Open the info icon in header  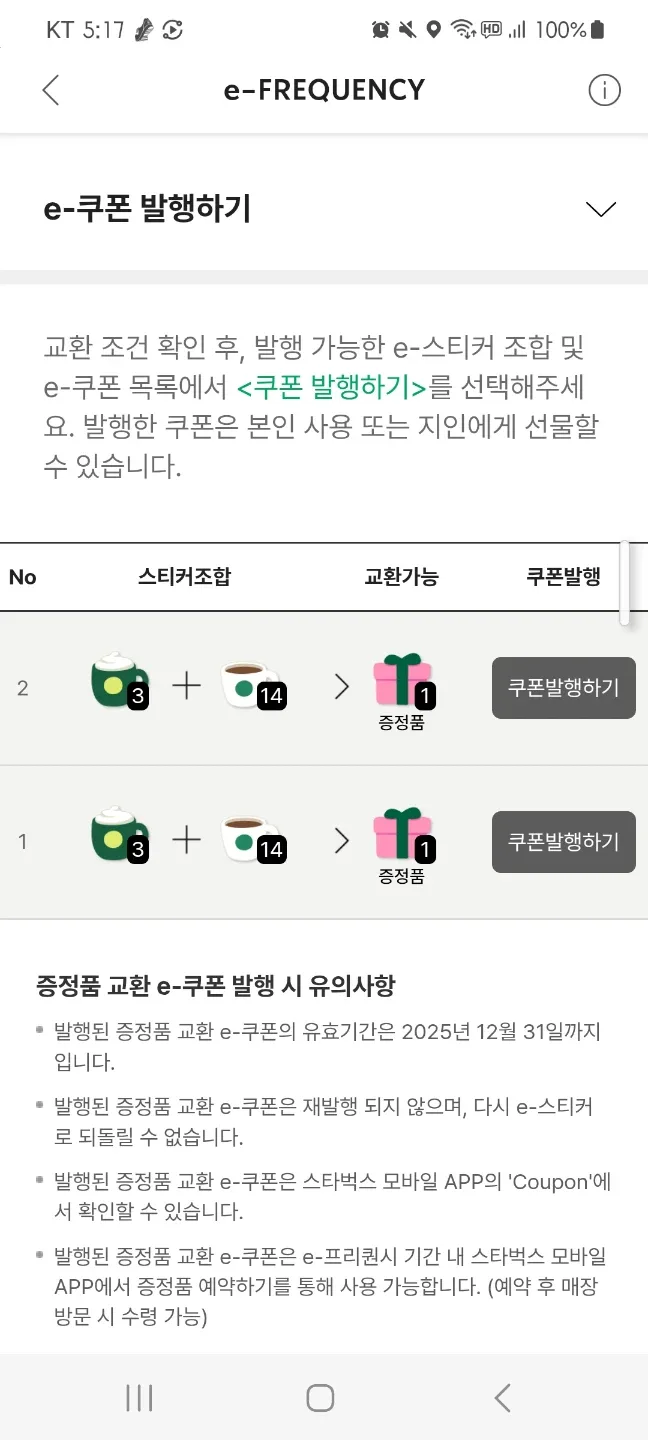(x=604, y=90)
